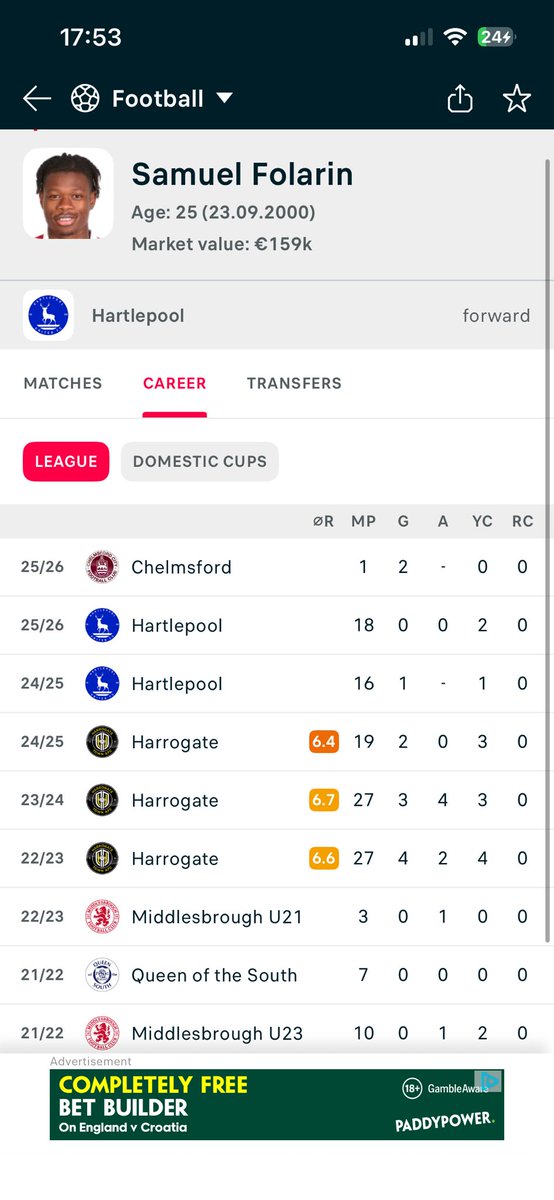Open the 24/25 Harrogate season row
The height and width of the screenshot is (1200, 554).
point(277,742)
